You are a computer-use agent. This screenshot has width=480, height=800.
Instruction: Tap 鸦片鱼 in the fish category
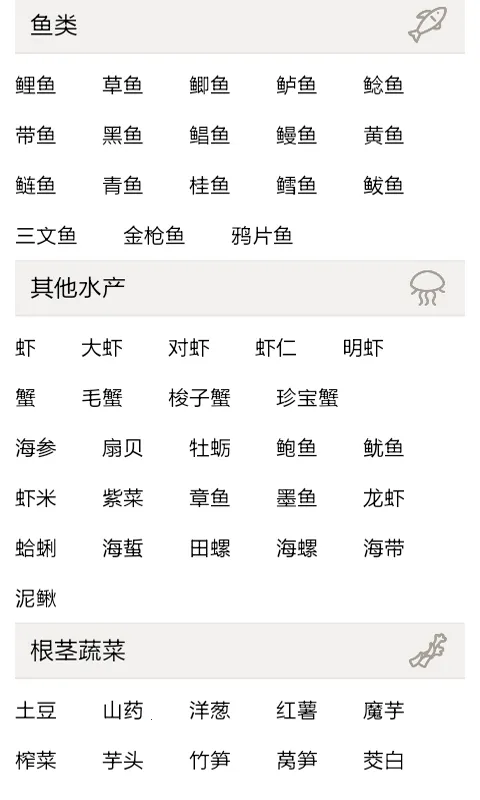[262, 236]
